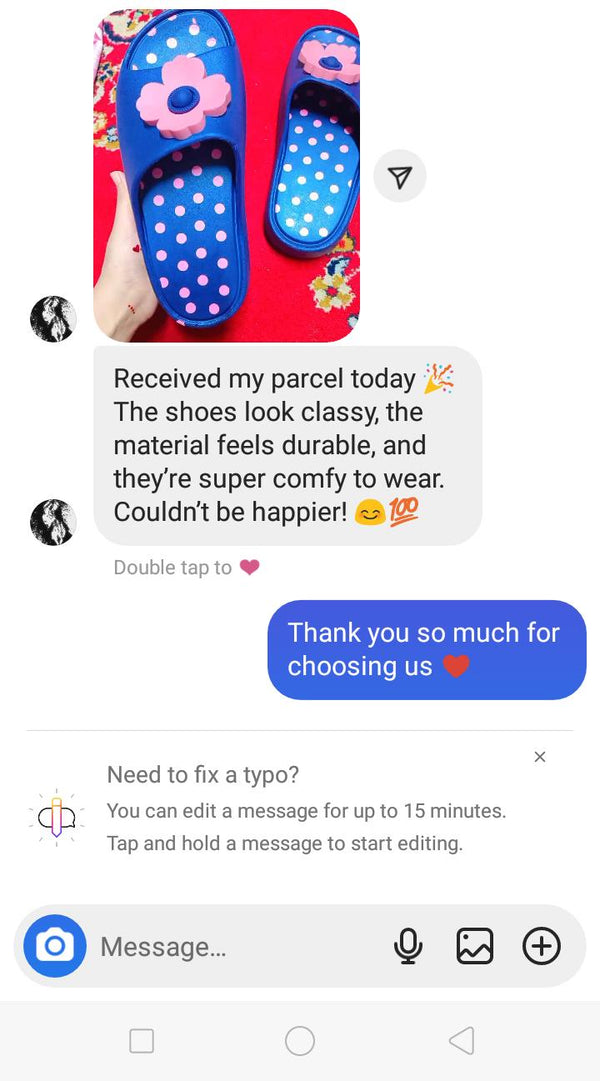Go back using system navigation triangle
This screenshot has height=1081, width=600.
tap(461, 1041)
